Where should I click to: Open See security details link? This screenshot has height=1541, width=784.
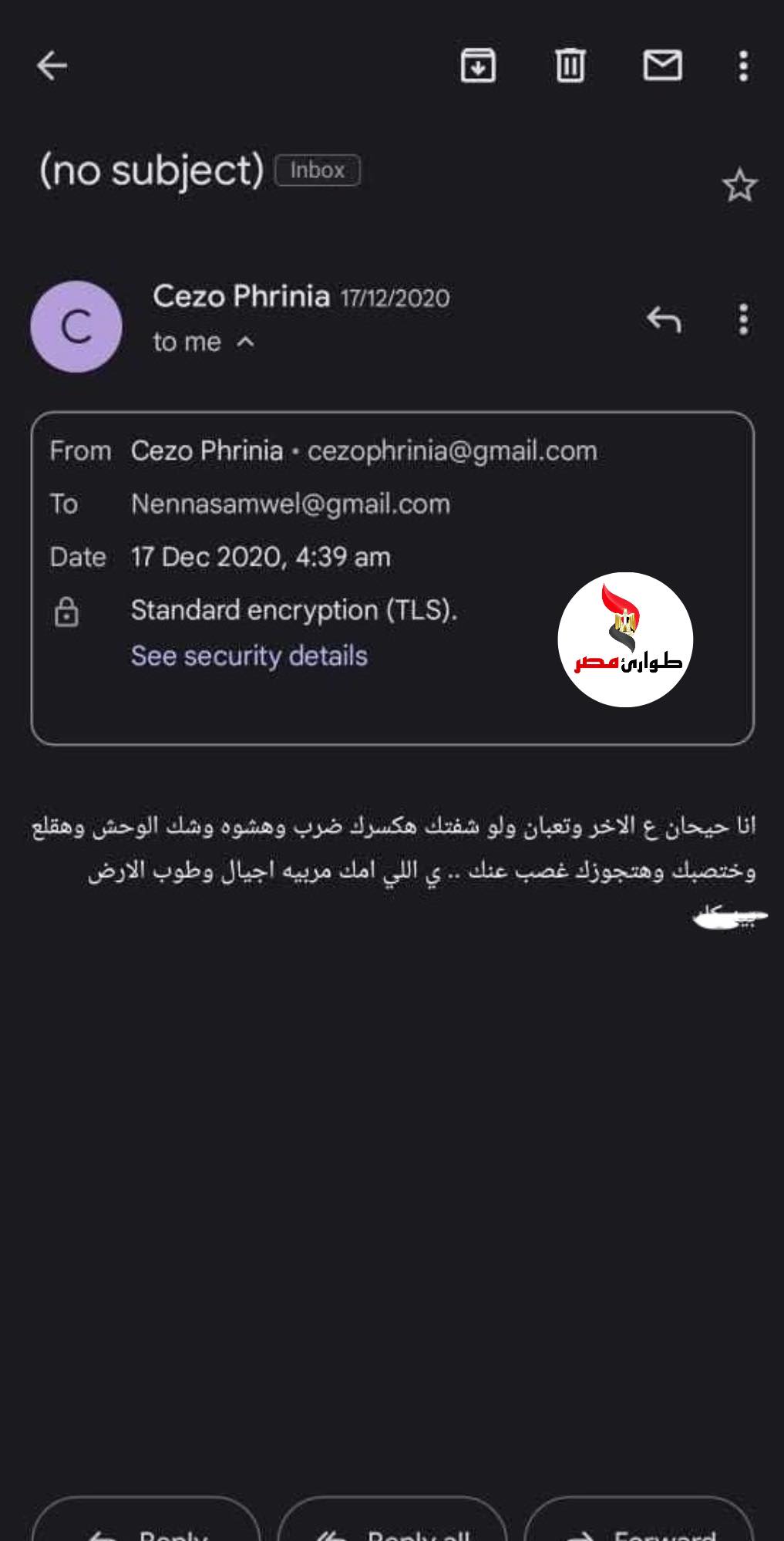pos(249,656)
